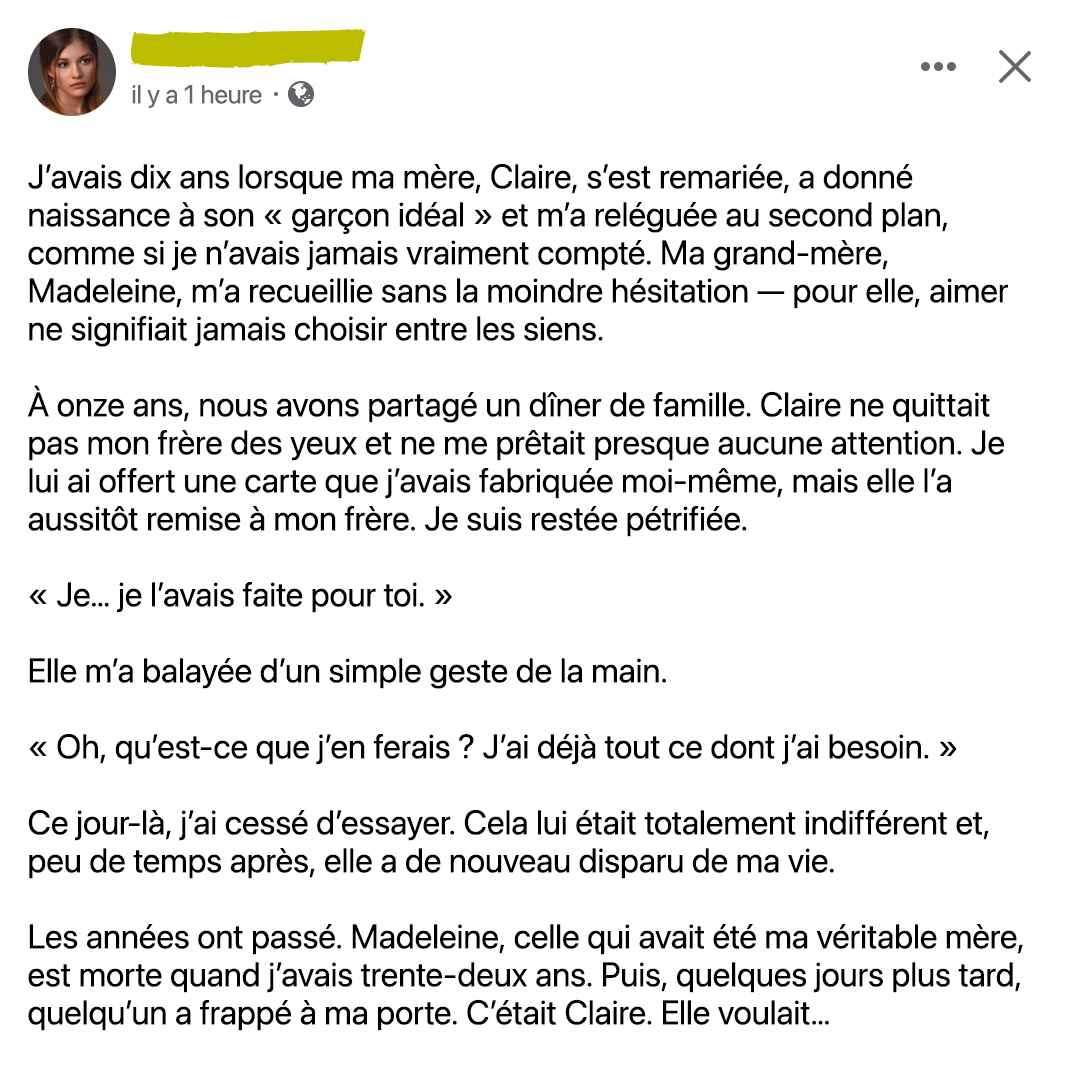The height and width of the screenshot is (1080, 1080).
Task: Tap the highlighted author name
Action: coord(247,49)
